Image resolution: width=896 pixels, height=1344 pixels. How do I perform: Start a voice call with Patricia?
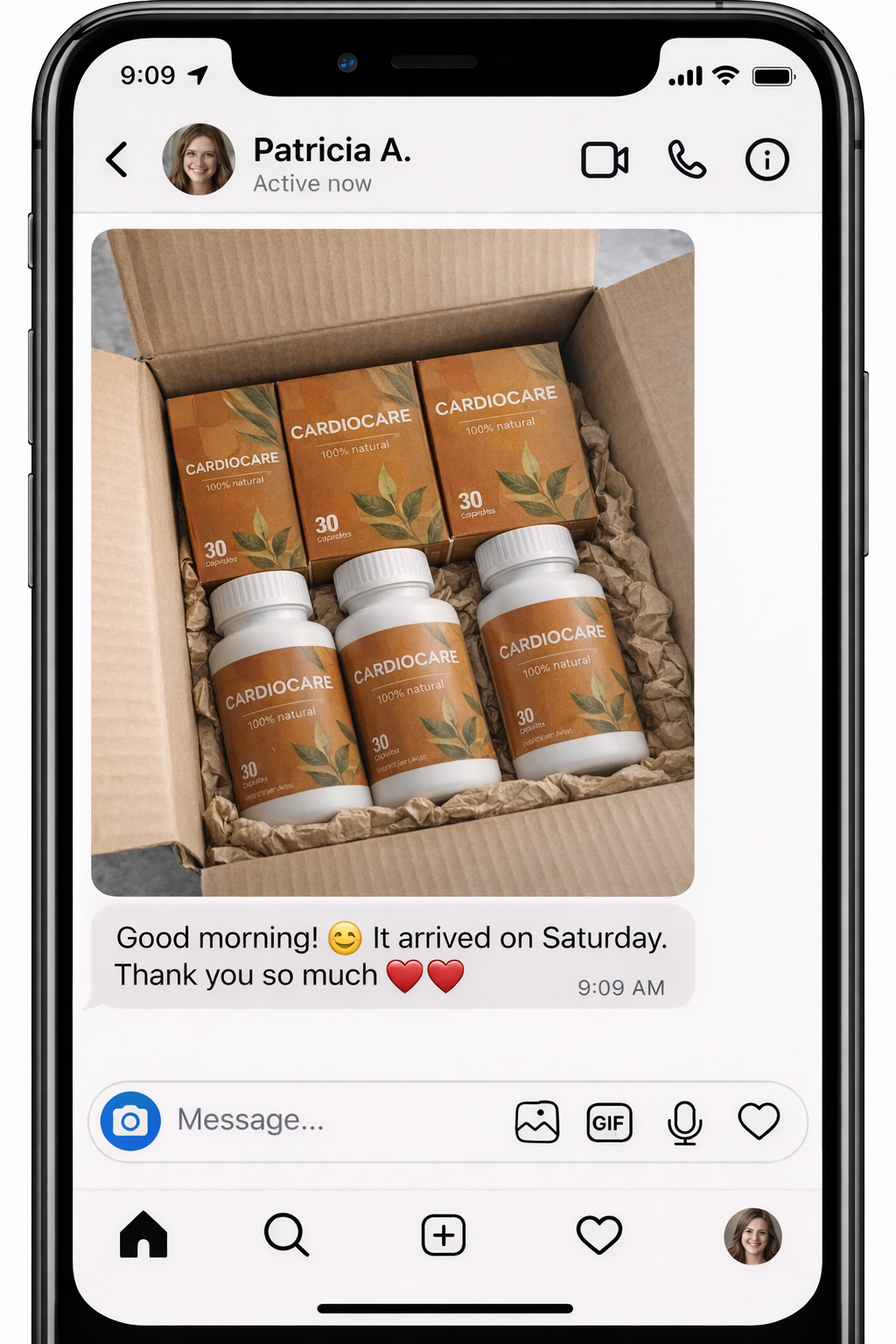[x=687, y=160]
